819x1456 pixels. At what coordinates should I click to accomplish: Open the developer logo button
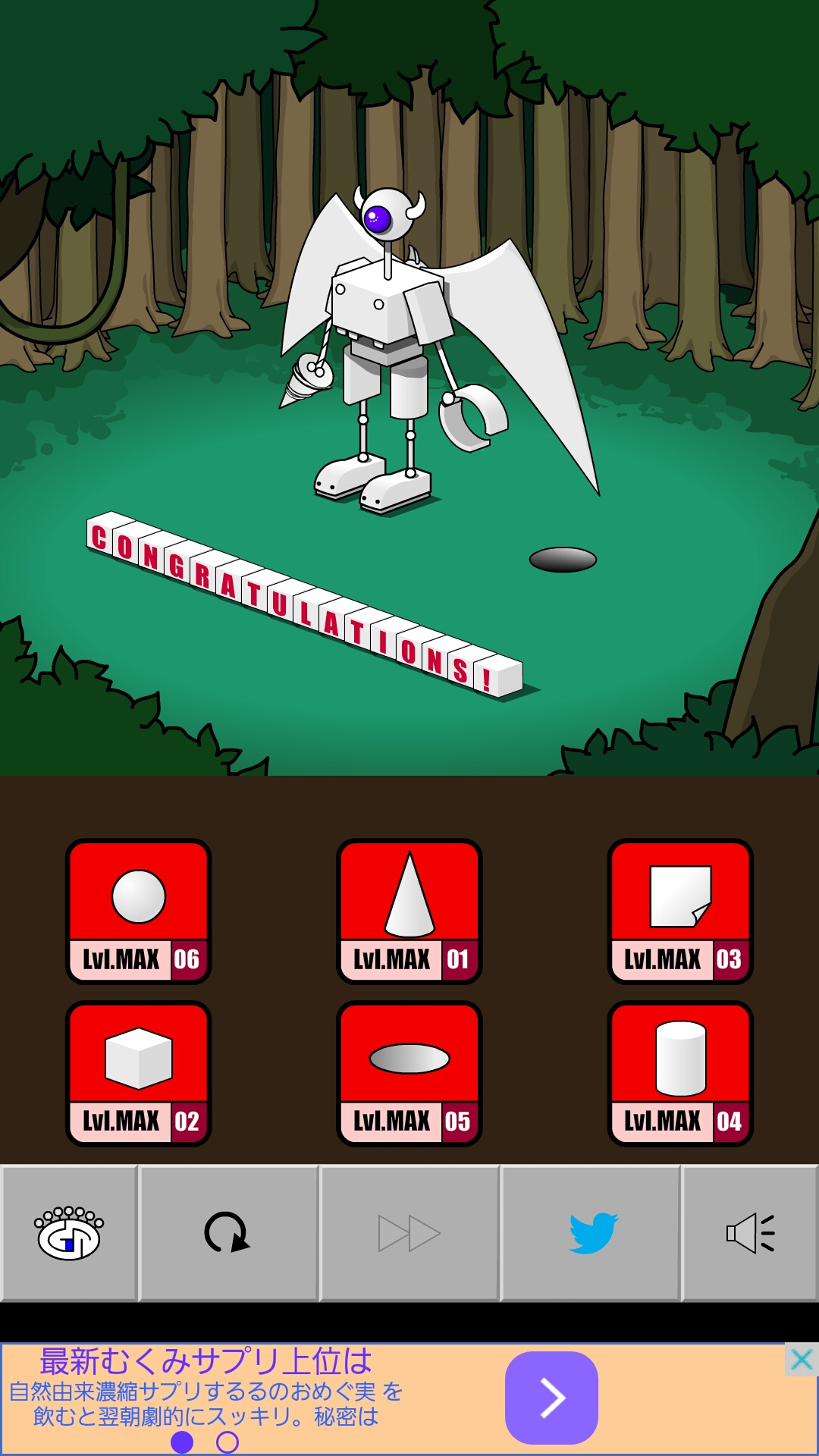pyautogui.click(x=69, y=1233)
